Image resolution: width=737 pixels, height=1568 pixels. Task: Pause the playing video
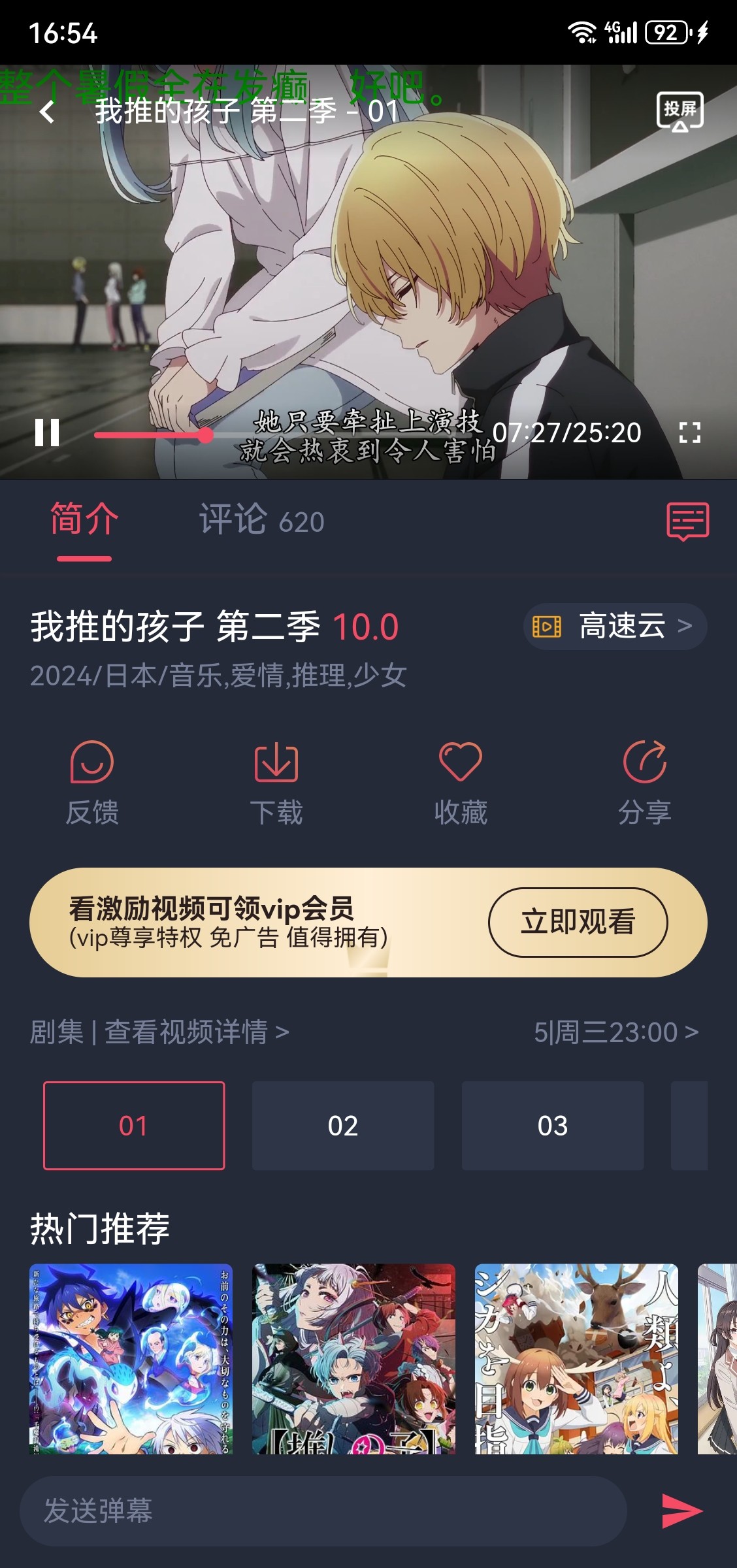[47, 433]
